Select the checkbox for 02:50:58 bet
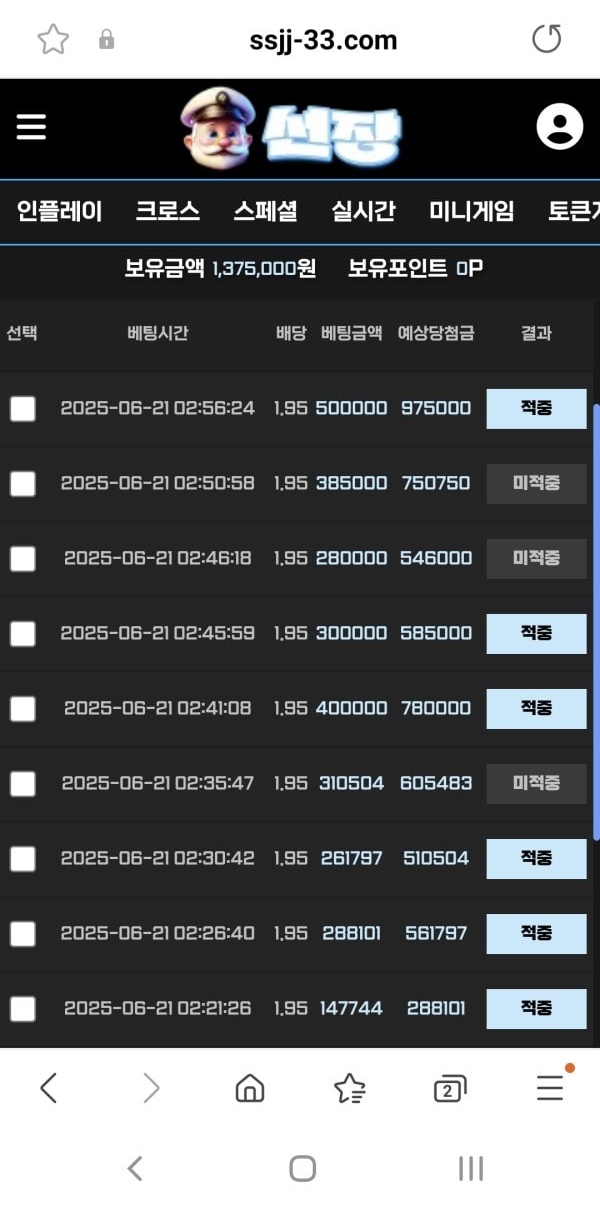The image size is (600, 1208). click(22, 484)
